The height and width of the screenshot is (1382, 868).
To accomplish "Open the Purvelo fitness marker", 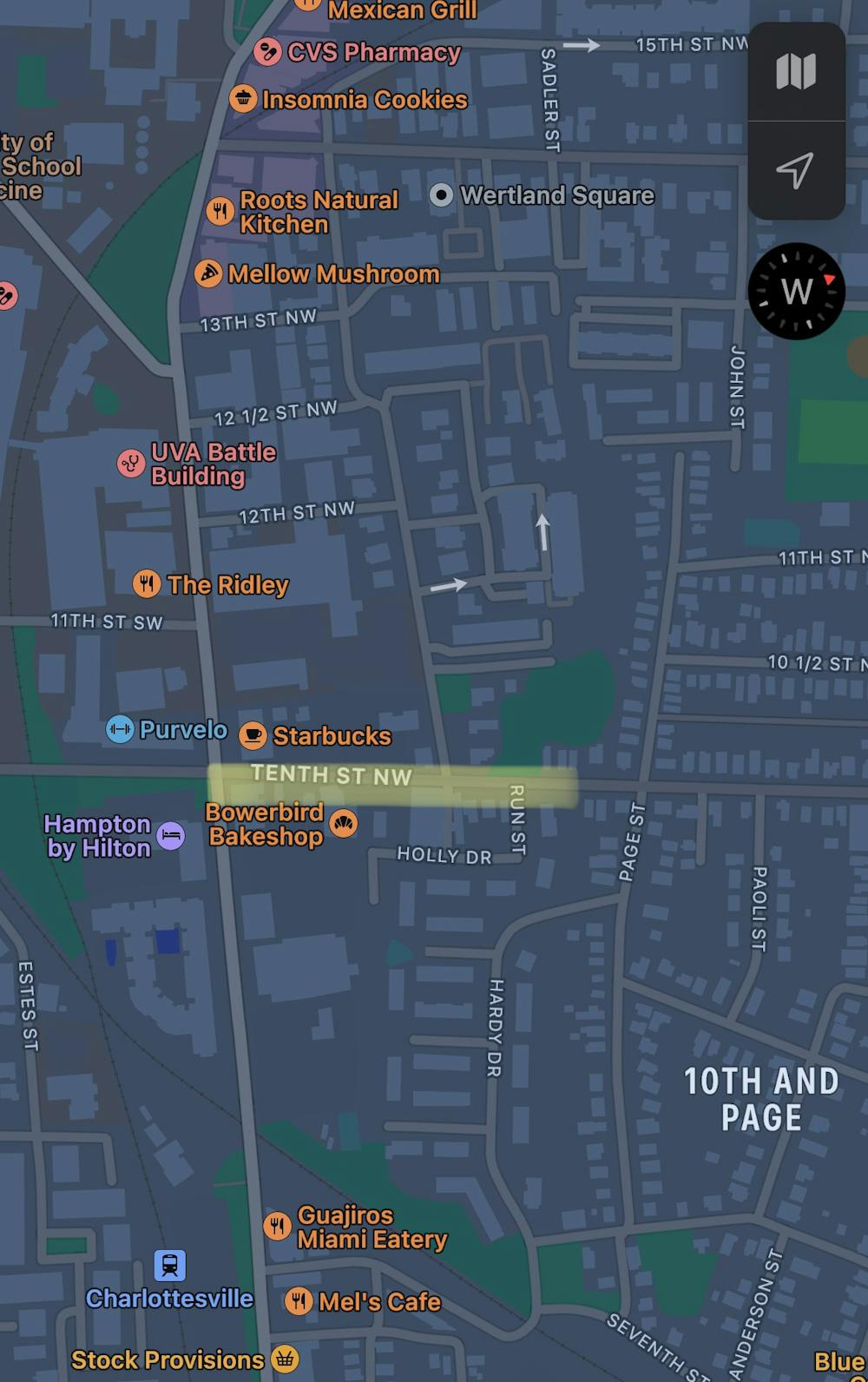I will [120, 729].
